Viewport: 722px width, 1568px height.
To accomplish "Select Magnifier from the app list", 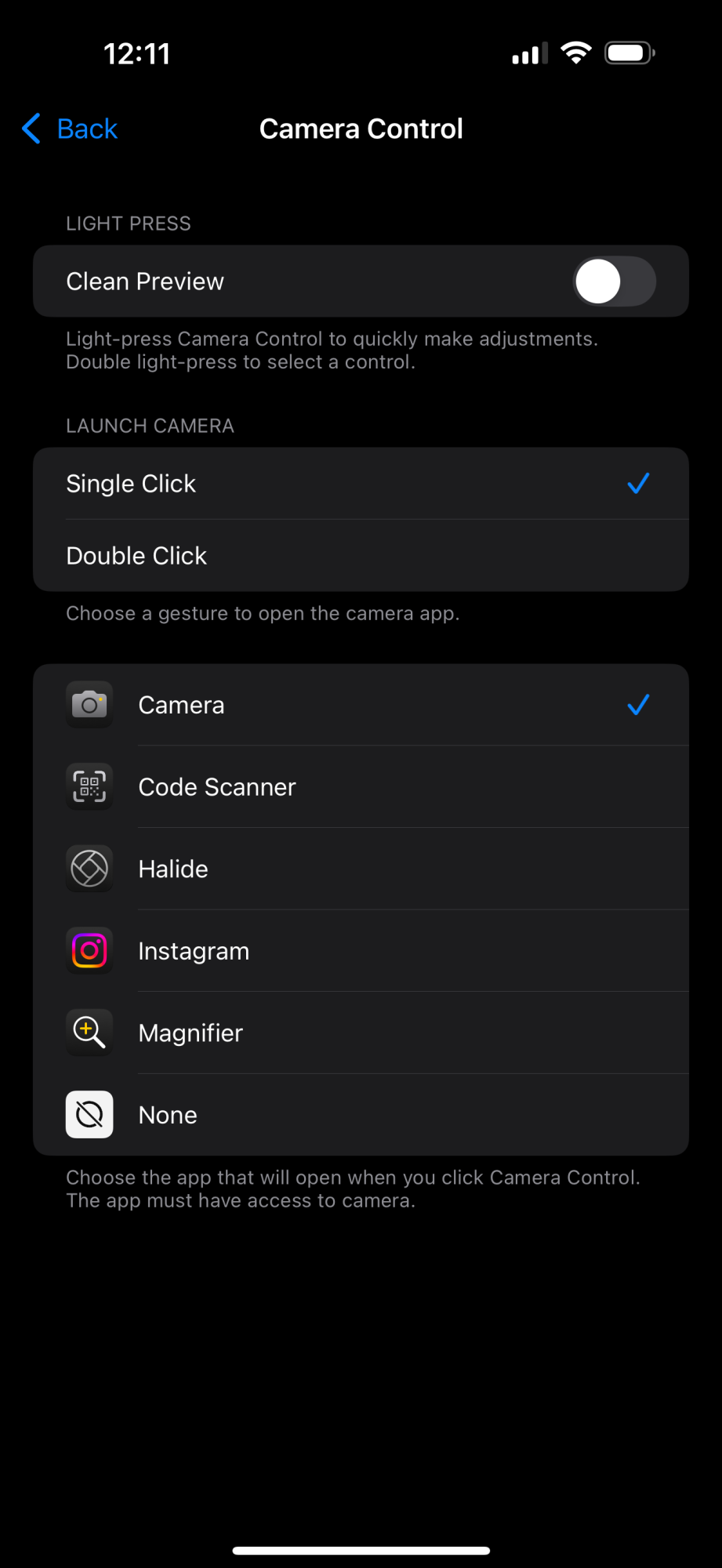I will 361,1033.
